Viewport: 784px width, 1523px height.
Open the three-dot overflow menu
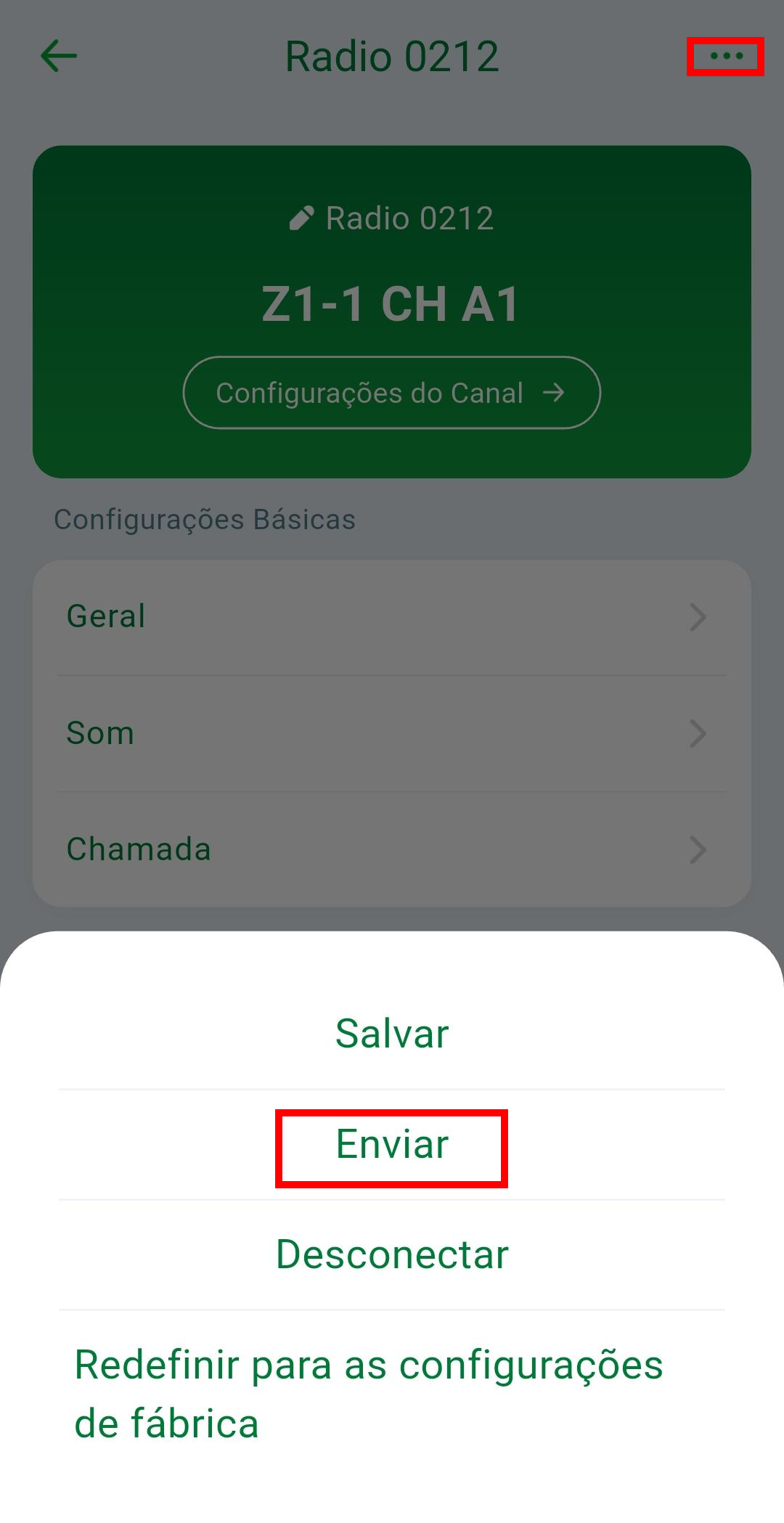[725, 56]
